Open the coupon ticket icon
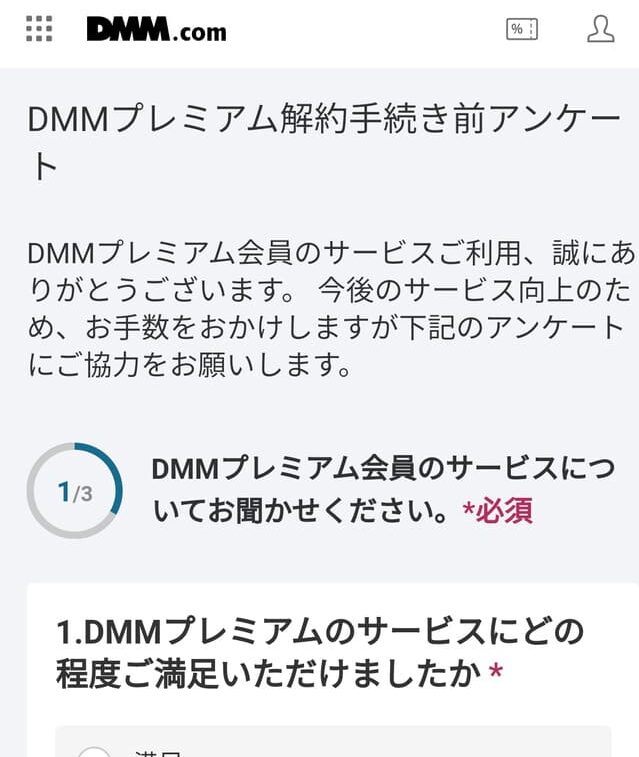 (x=521, y=29)
